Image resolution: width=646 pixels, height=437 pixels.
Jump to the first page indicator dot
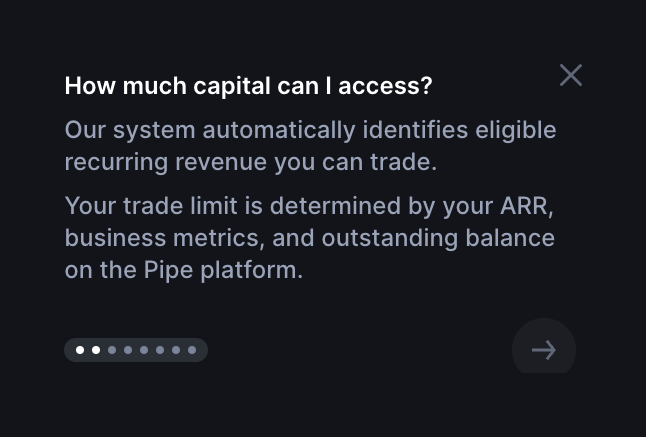tap(80, 350)
